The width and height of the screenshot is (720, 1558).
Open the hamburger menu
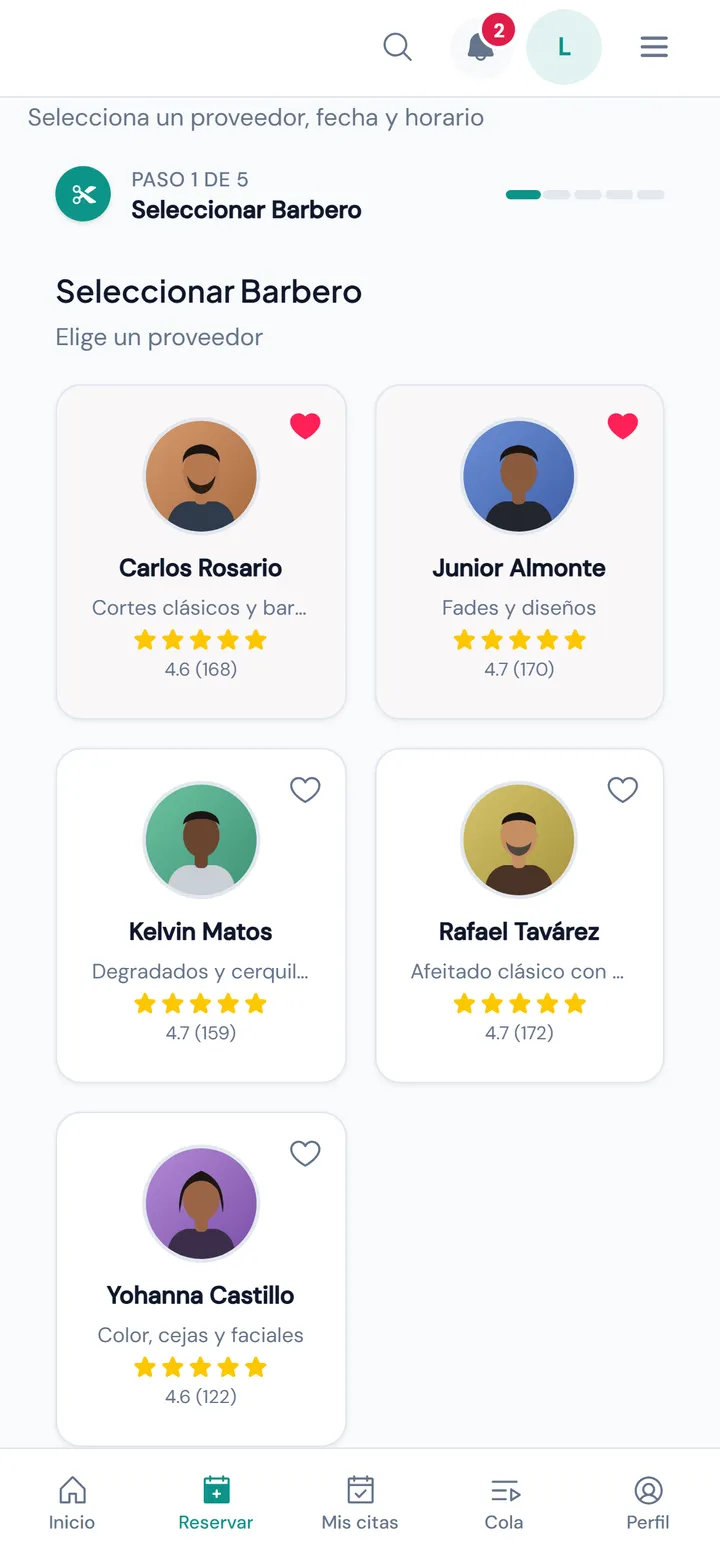point(654,47)
